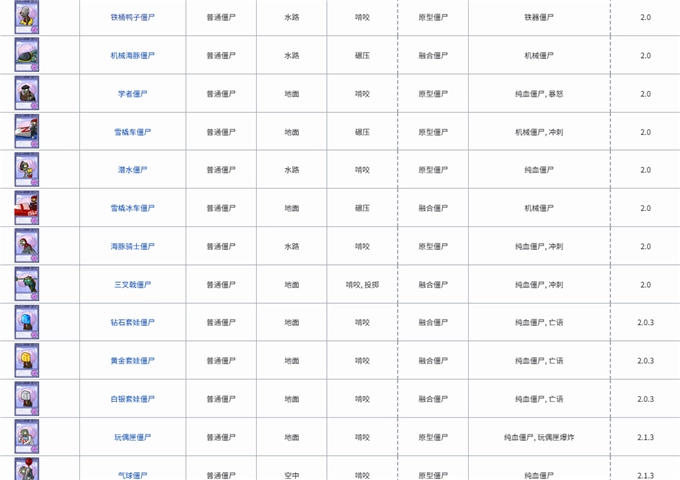Go to the 玩偶匣僵尸 entry

pyautogui.click(x=132, y=437)
